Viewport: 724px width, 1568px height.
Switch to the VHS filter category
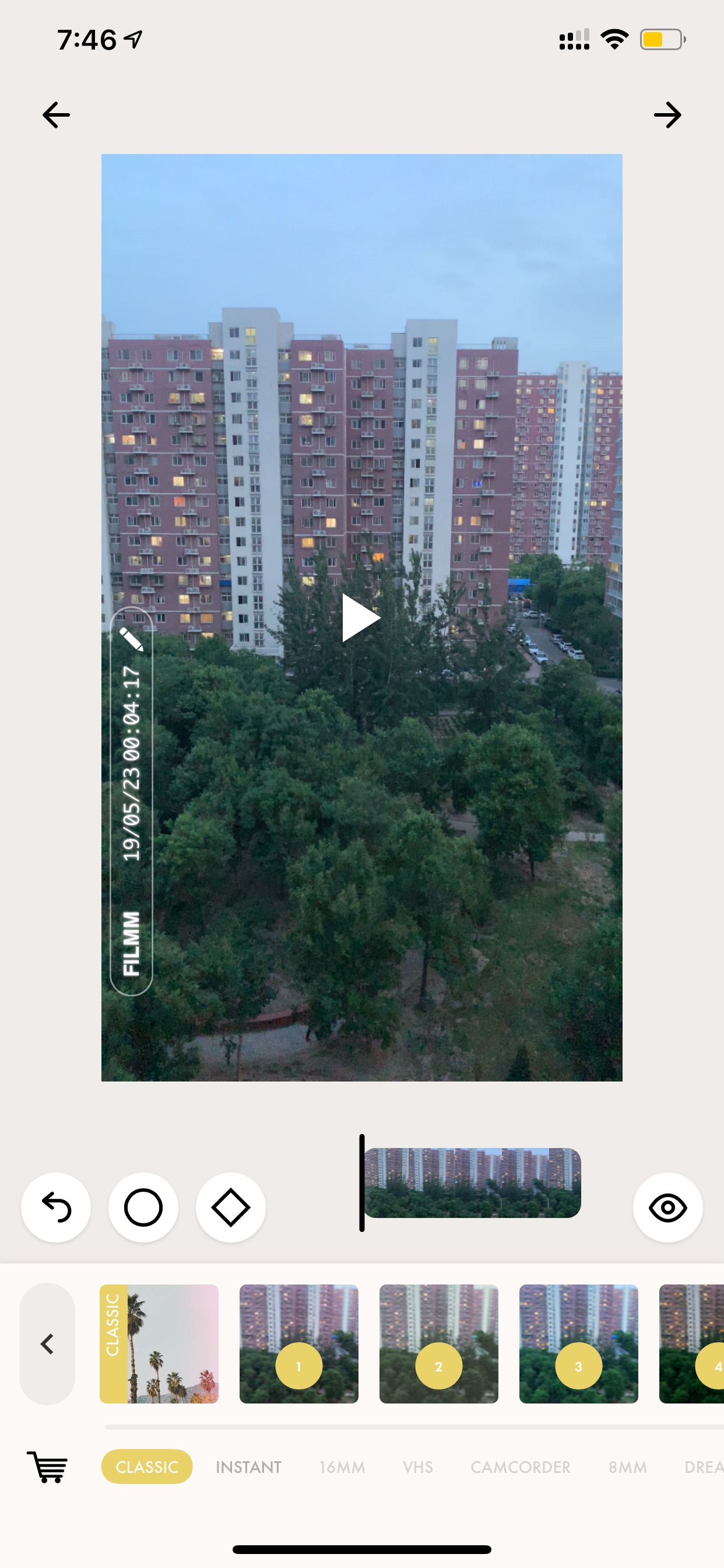pyautogui.click(x=417, y=1467)
